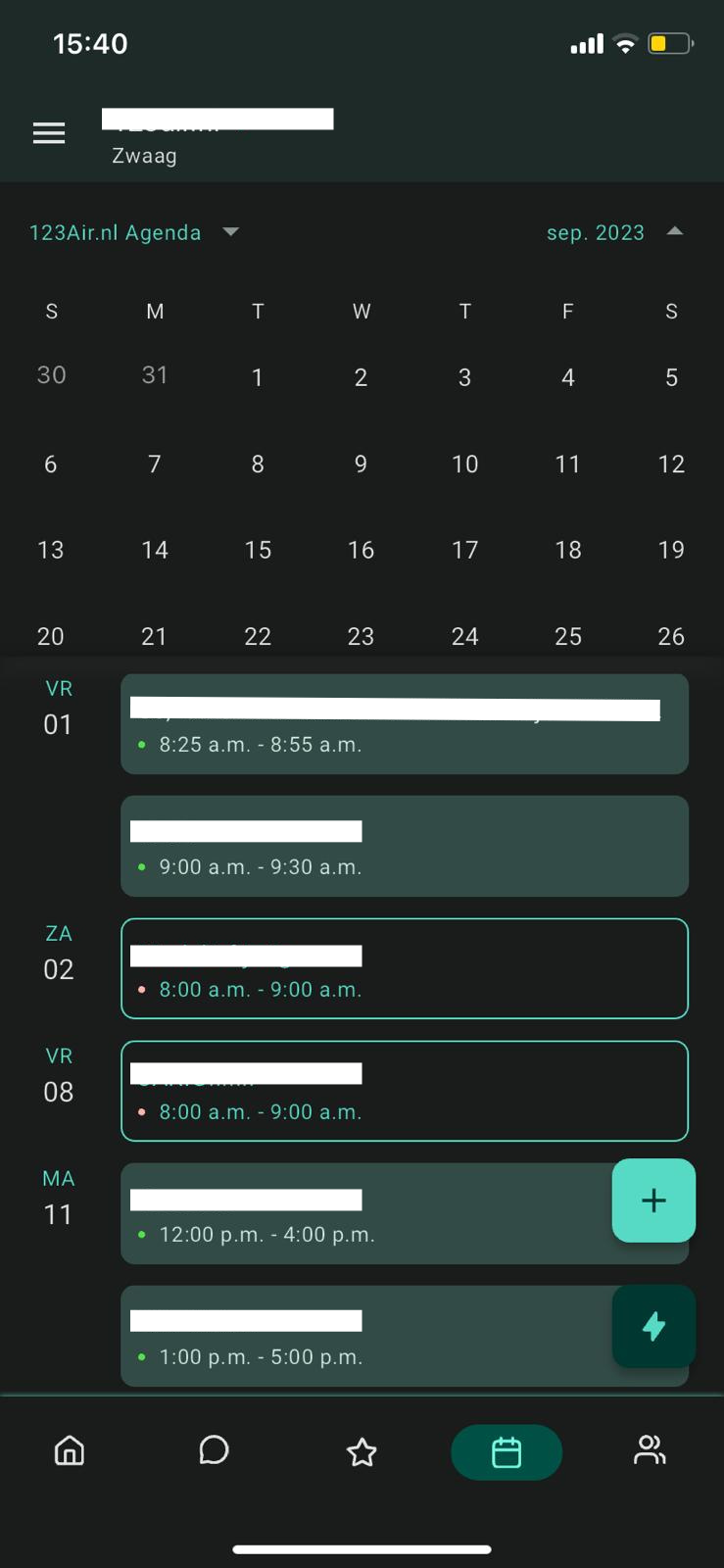Select the calendar tab

click(x=507, y=1451)
